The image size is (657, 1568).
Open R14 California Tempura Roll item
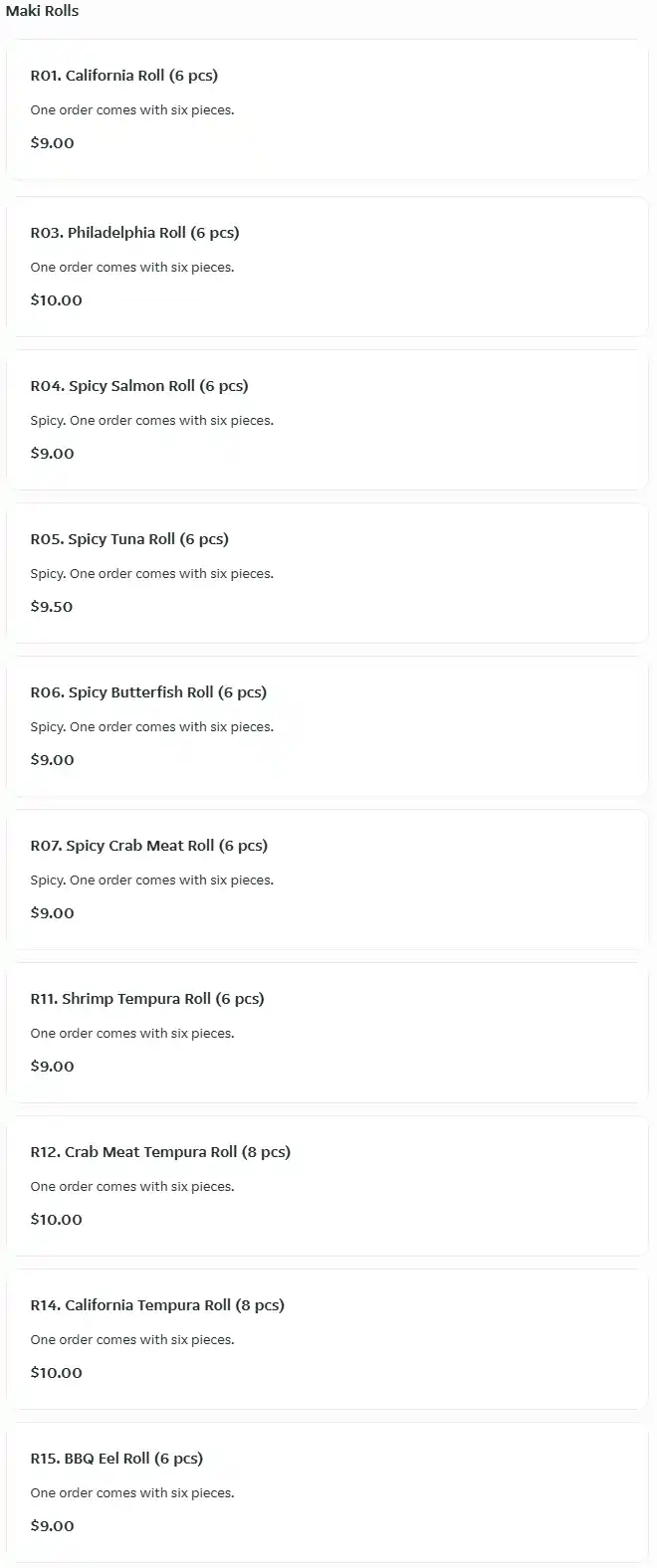click(327, 1339)
